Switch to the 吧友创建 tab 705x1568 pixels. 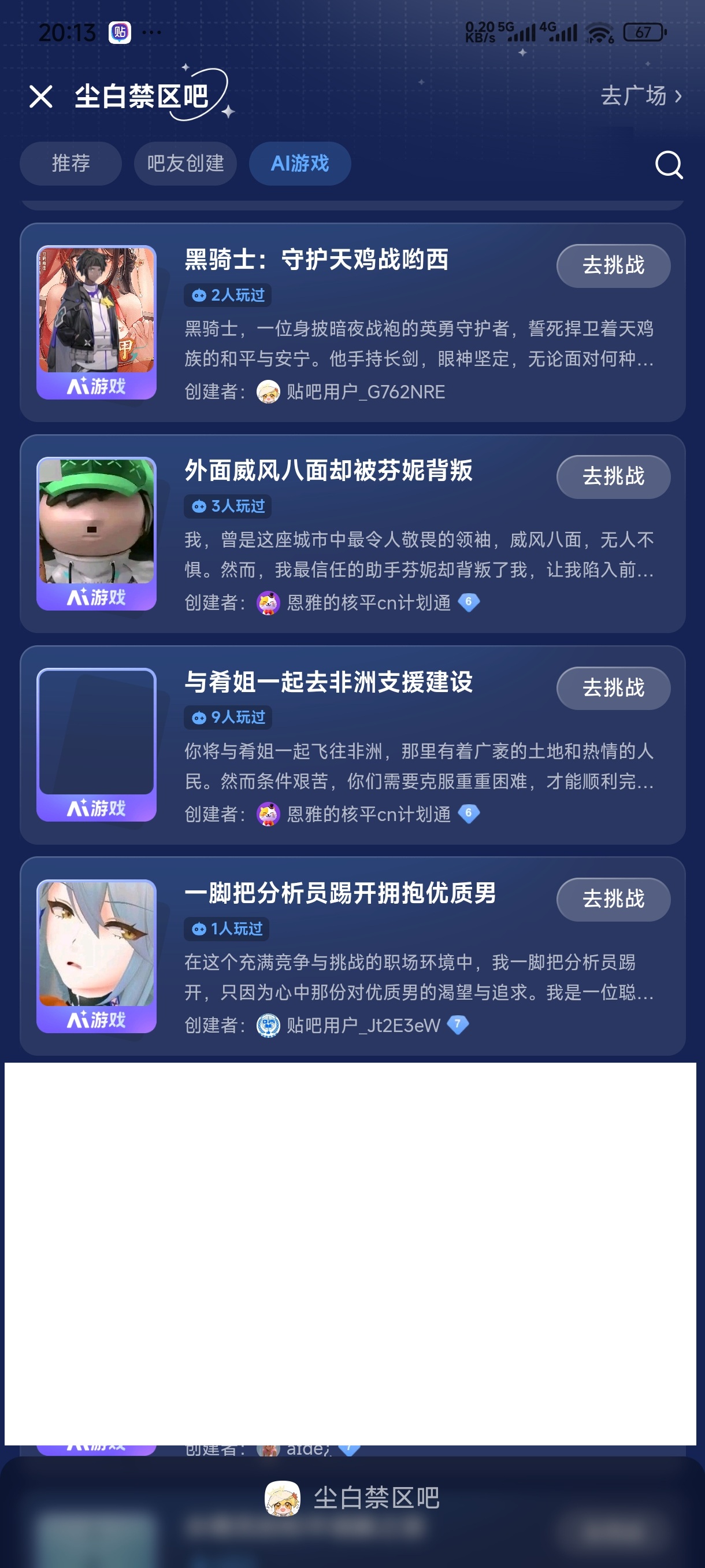(x=185, y=163)
